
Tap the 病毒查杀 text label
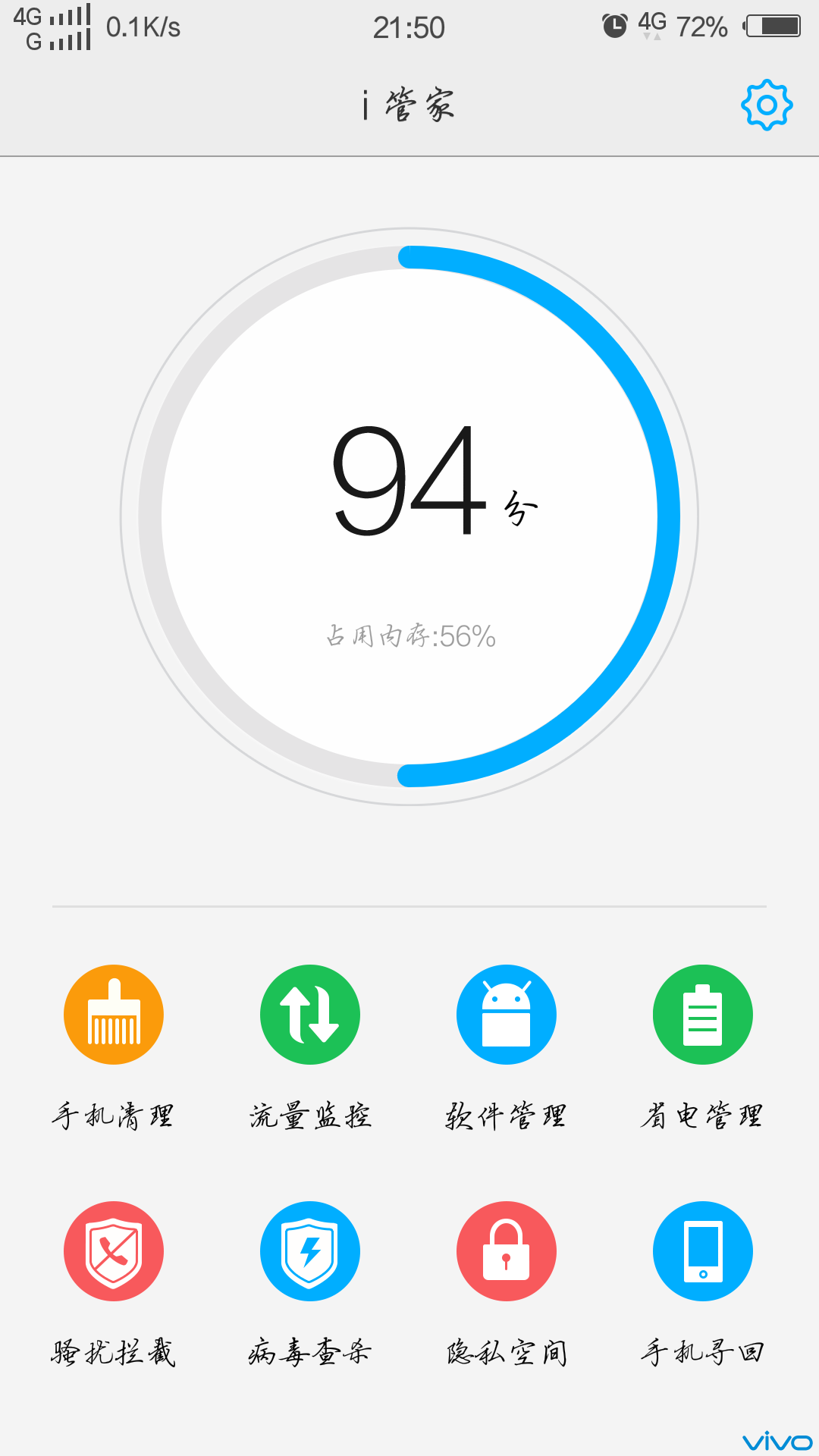point(309,1350)
